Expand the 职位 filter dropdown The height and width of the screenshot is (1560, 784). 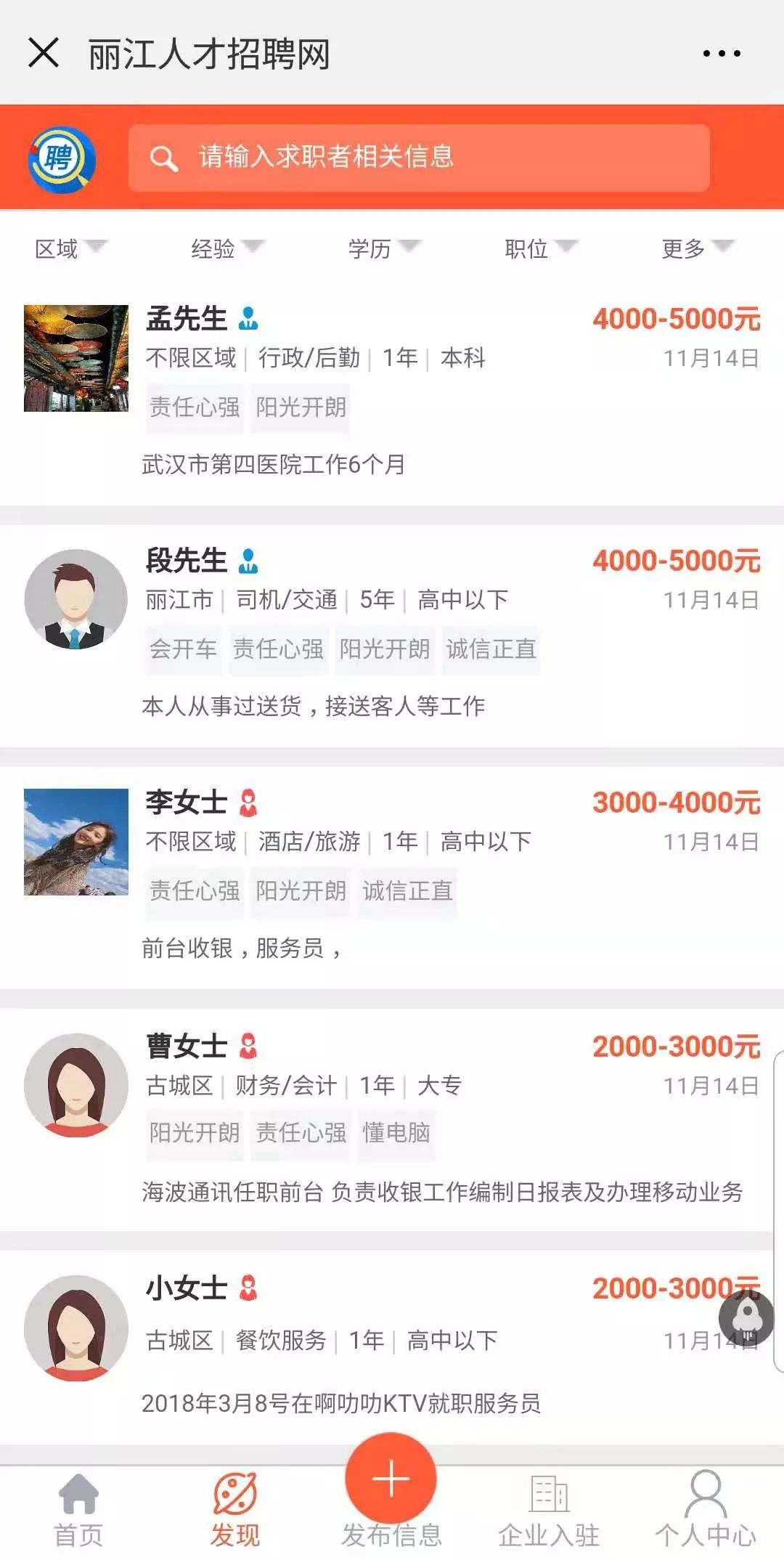pyautogui.click(x=540, y=249)
